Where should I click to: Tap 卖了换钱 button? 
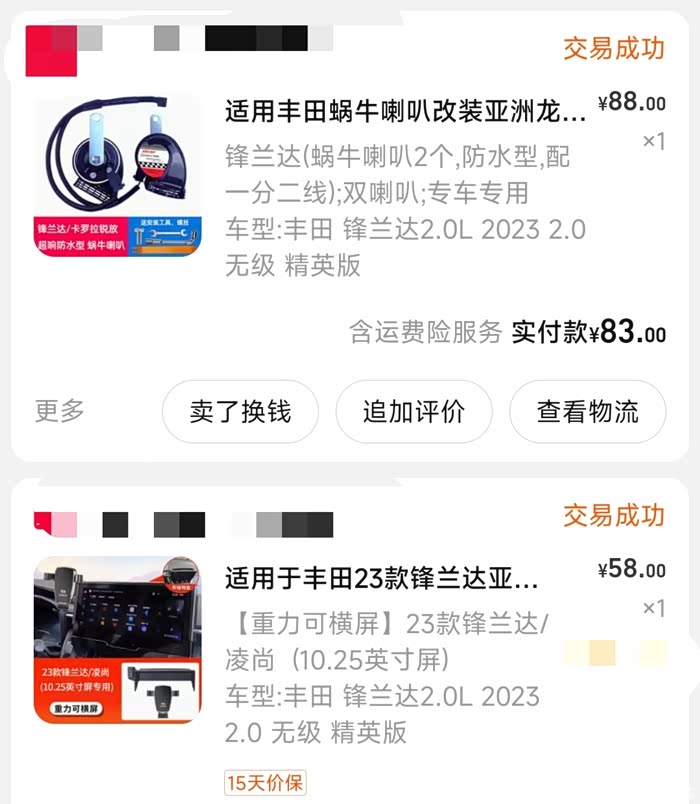[x=240, y=411]
